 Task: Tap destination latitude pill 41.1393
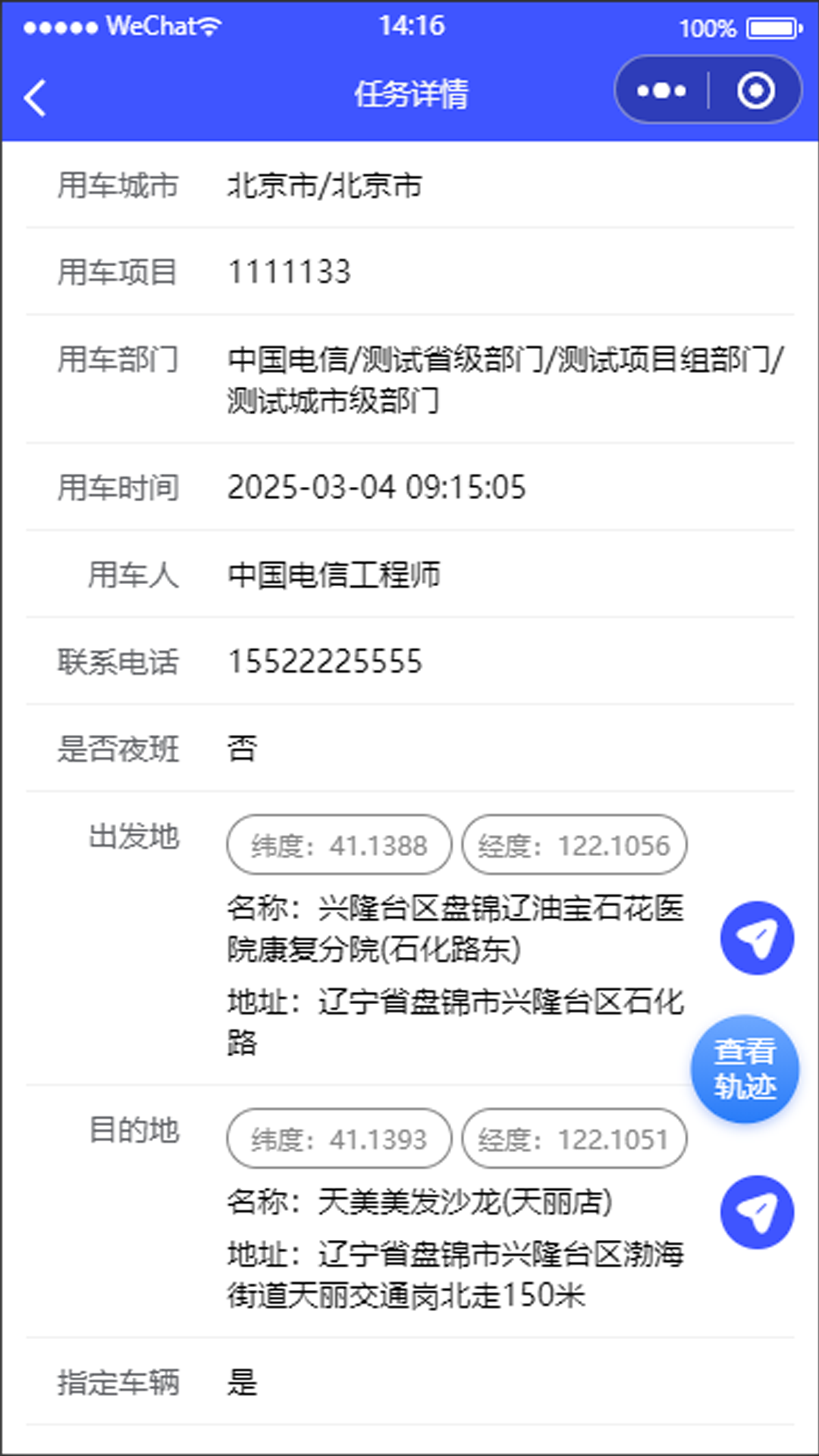tap(339, 1137)
